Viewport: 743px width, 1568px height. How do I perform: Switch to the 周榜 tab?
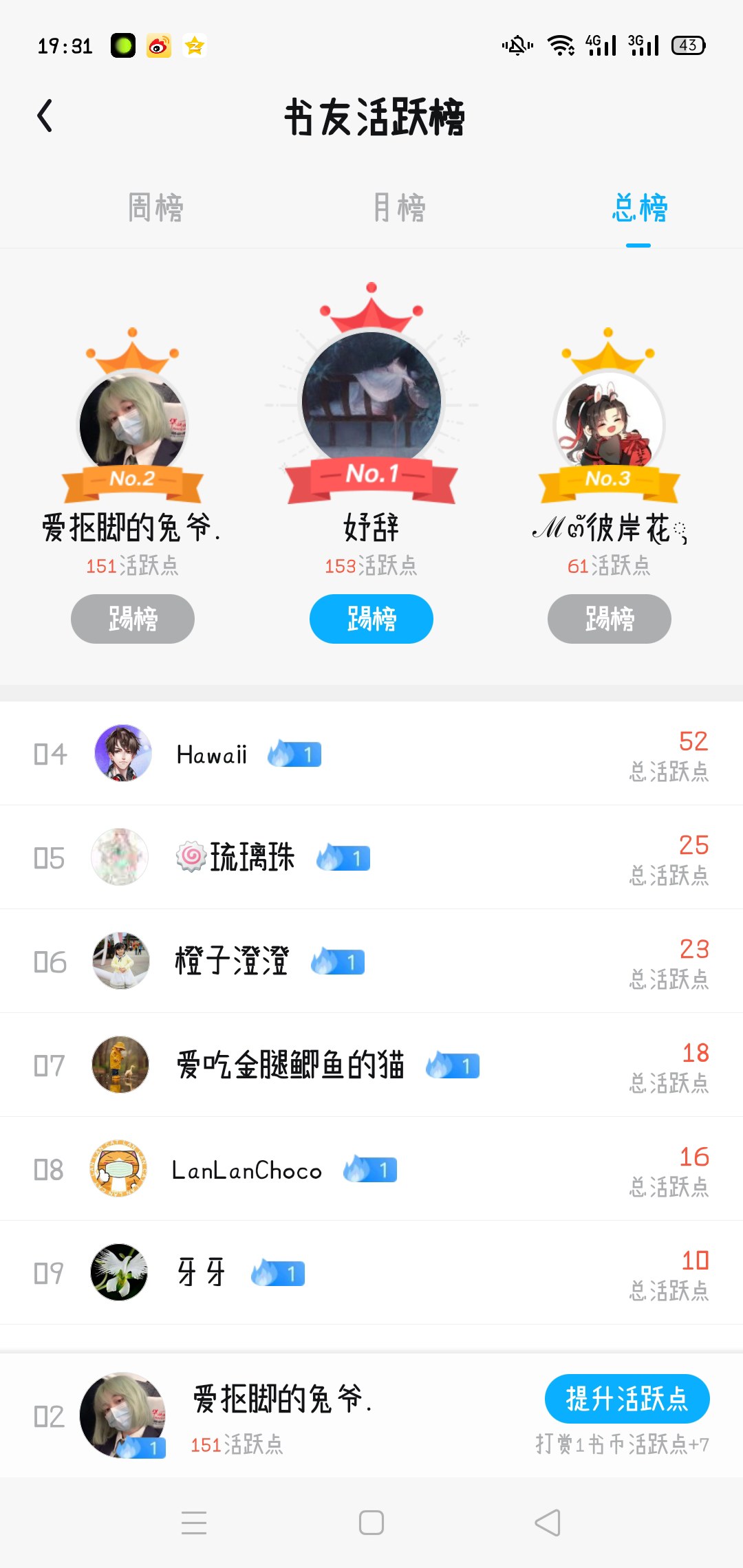(x=155, y=208)
